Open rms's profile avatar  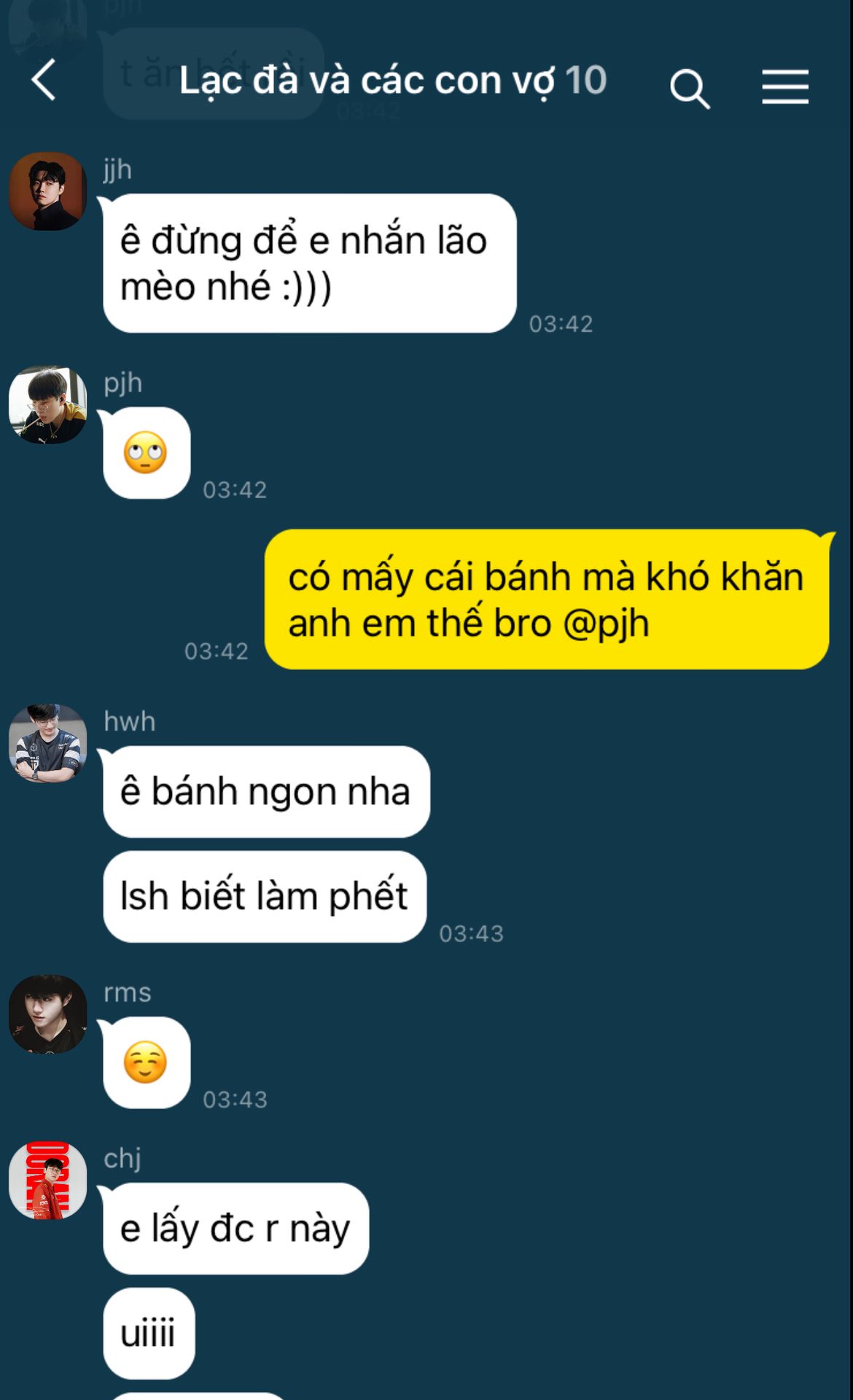tap(47, 1014)
